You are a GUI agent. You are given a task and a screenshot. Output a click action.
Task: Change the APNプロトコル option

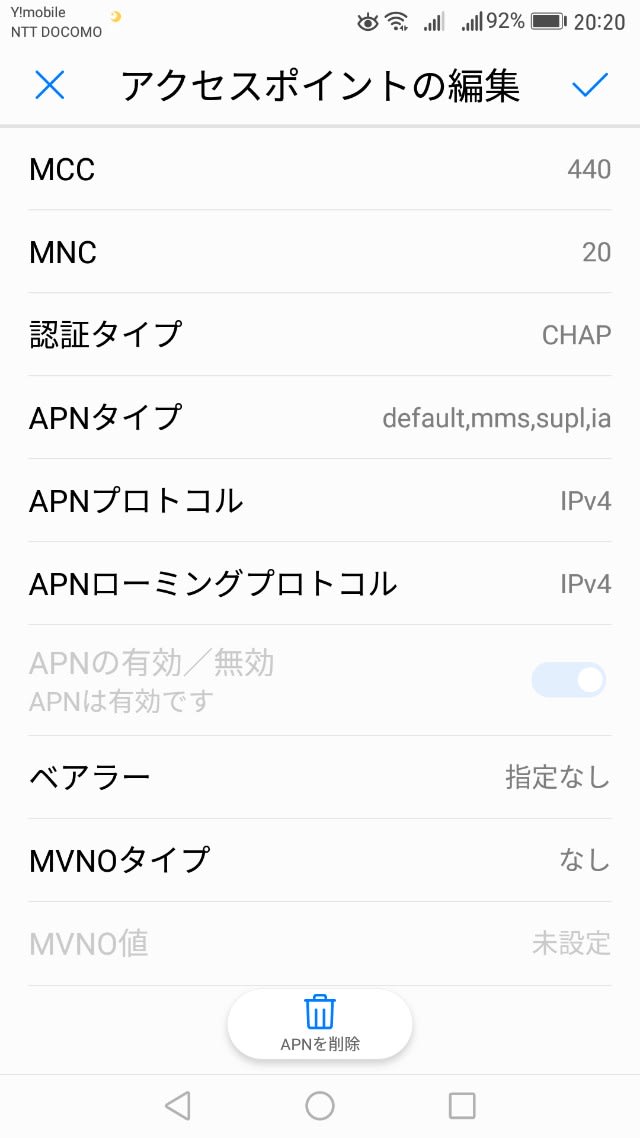click(320, 501)
